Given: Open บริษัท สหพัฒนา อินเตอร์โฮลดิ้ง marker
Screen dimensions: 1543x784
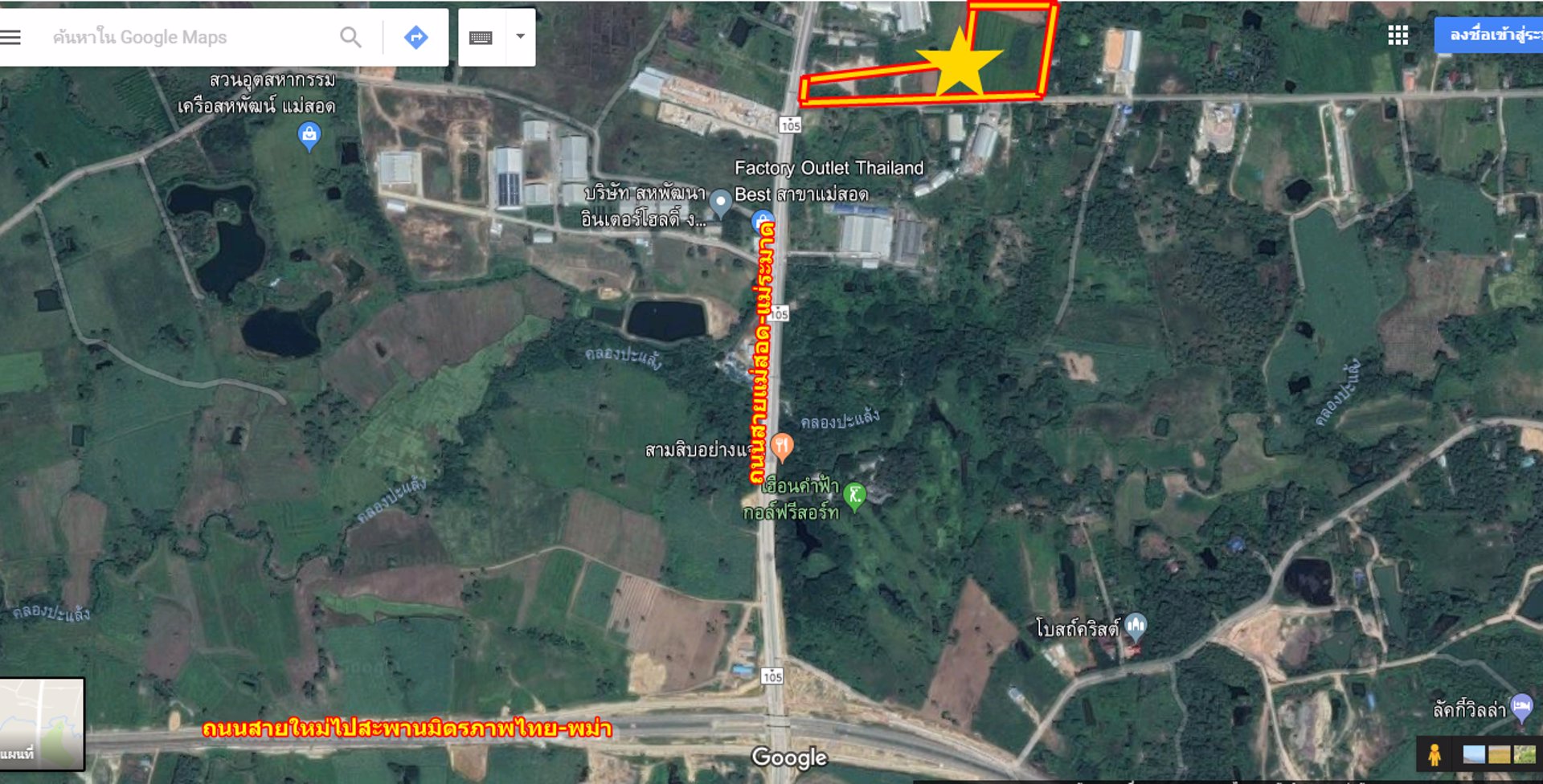Looking at the screenshot, I should pos(721,202).
